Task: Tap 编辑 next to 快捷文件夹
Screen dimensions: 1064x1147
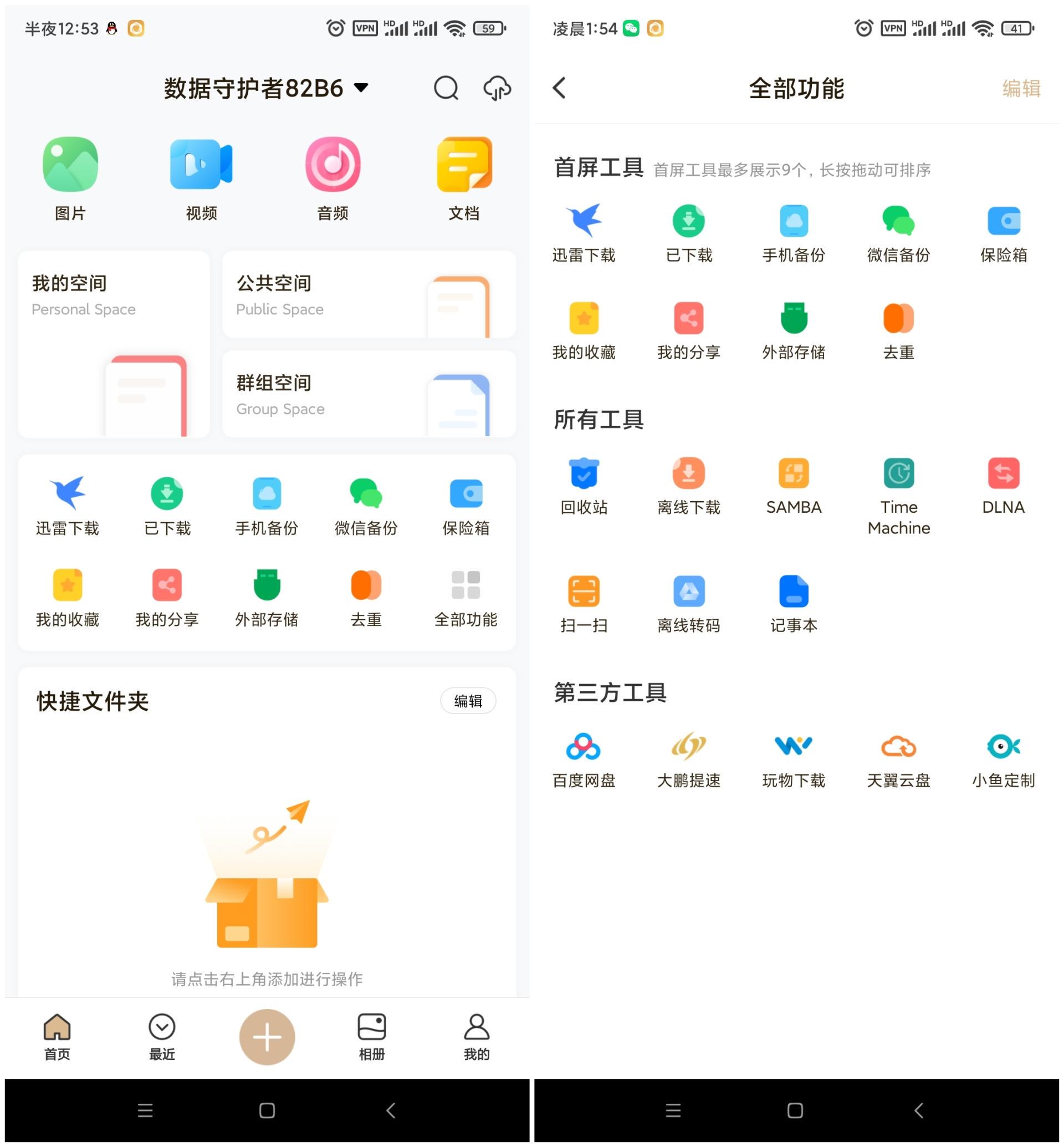Action: tap(468, 701)
